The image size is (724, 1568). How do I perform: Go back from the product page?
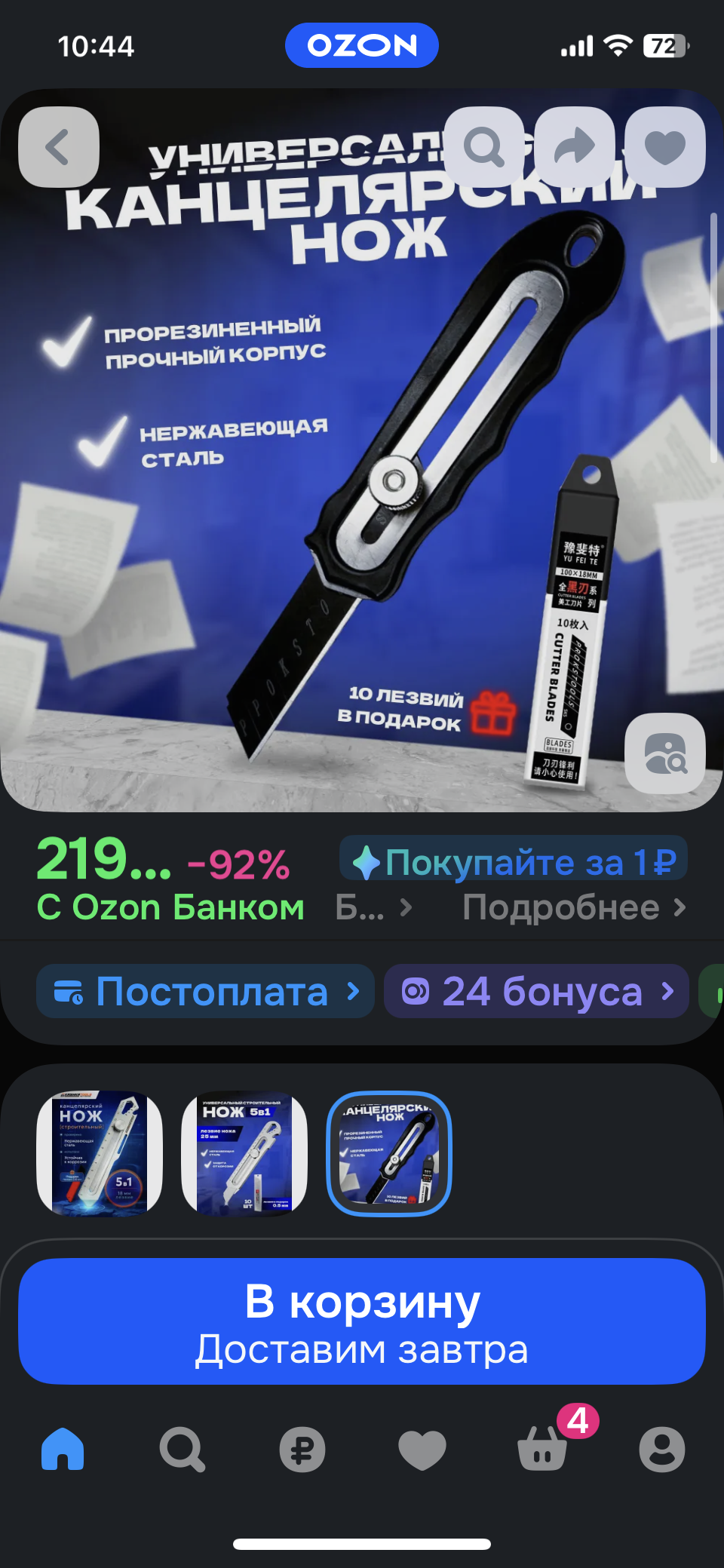coord(59,147)
